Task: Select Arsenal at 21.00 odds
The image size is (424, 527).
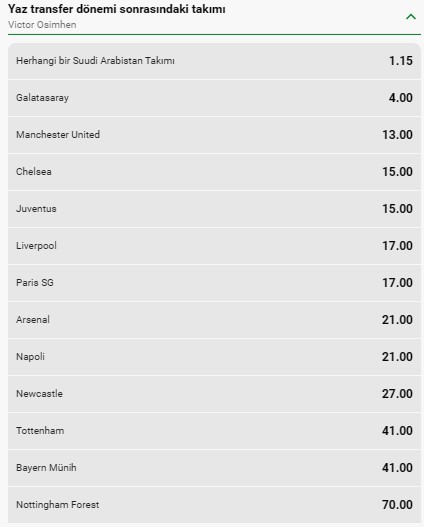Action: tap(214, 320)
